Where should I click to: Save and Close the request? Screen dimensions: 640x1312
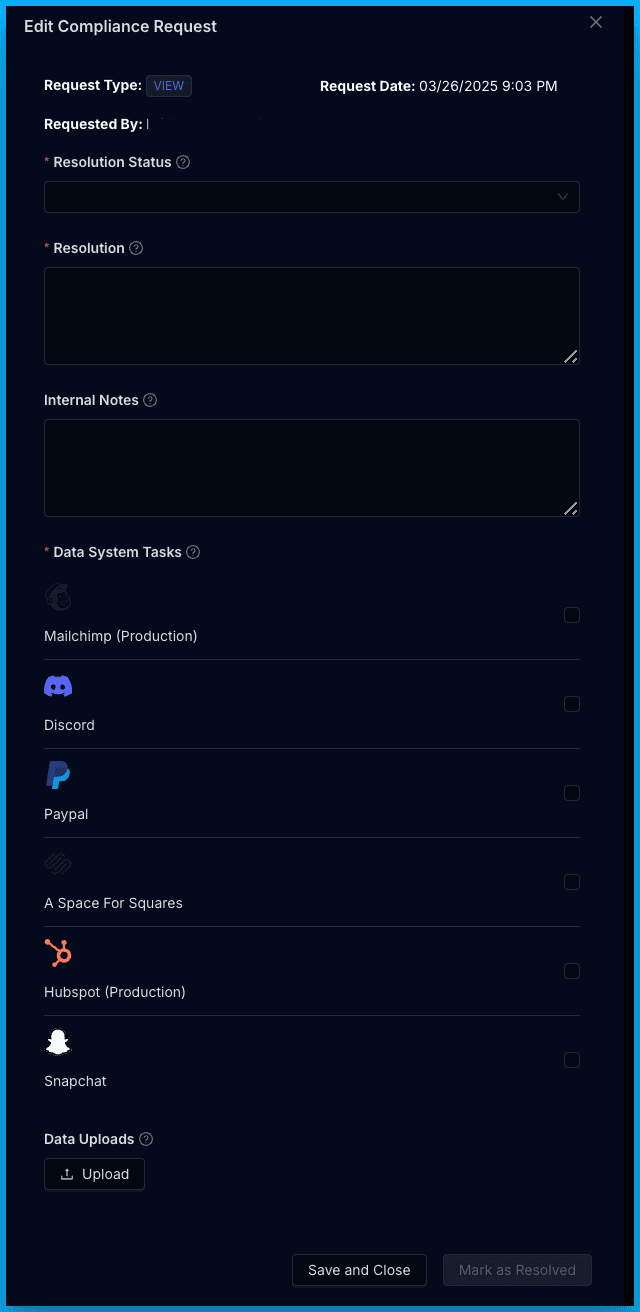click(x=359, y=1270)
